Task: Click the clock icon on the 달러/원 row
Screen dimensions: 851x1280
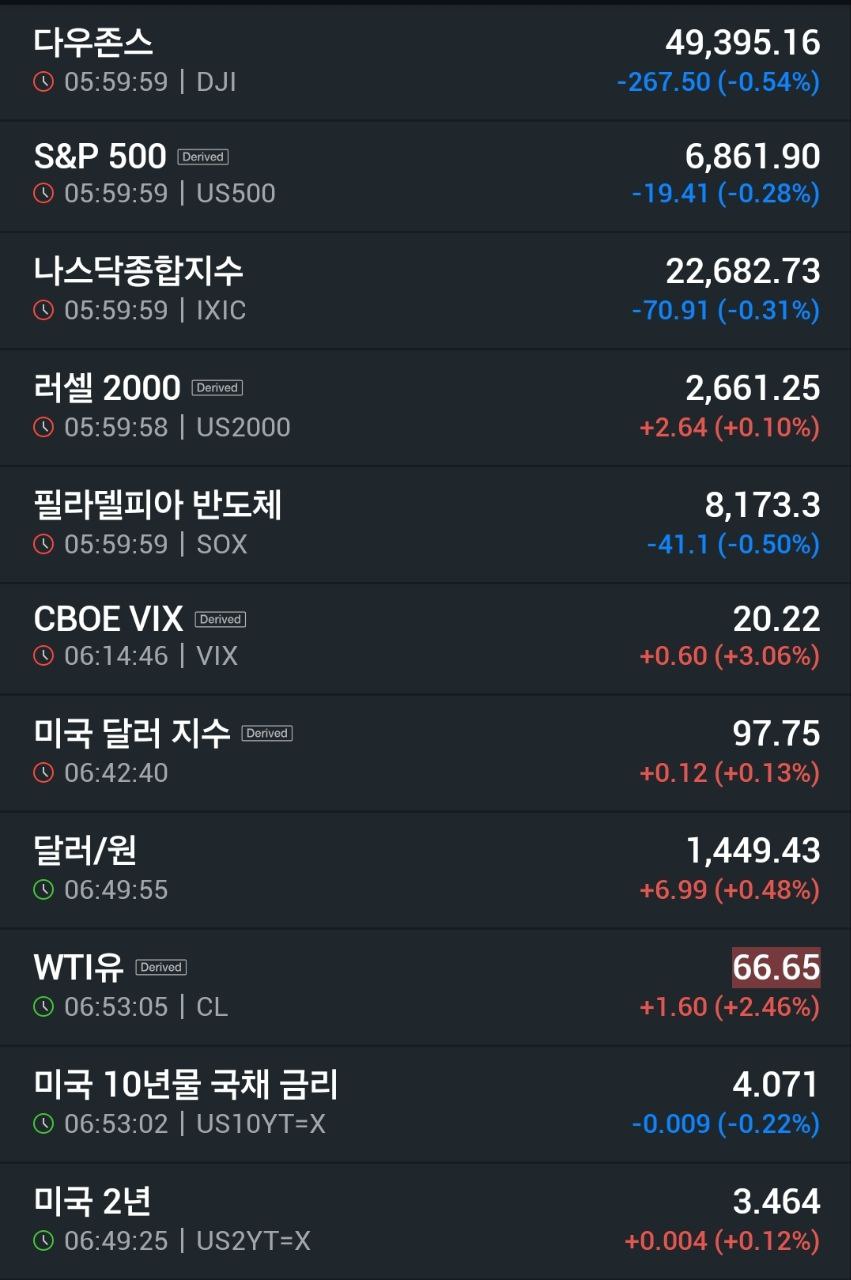Action: (x=44, y=888)
